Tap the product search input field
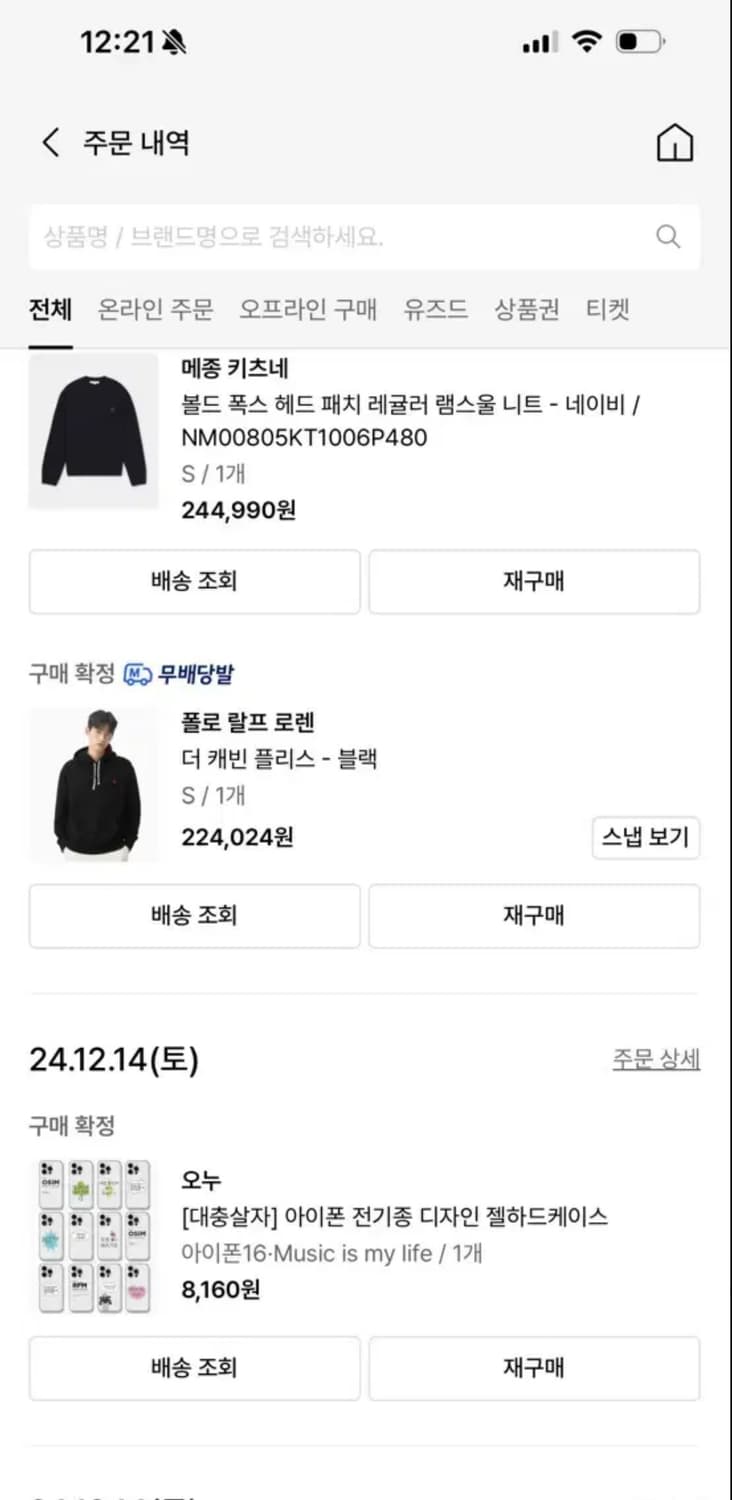Viewport: 732px width, 1500px height. tap(300, 236)
